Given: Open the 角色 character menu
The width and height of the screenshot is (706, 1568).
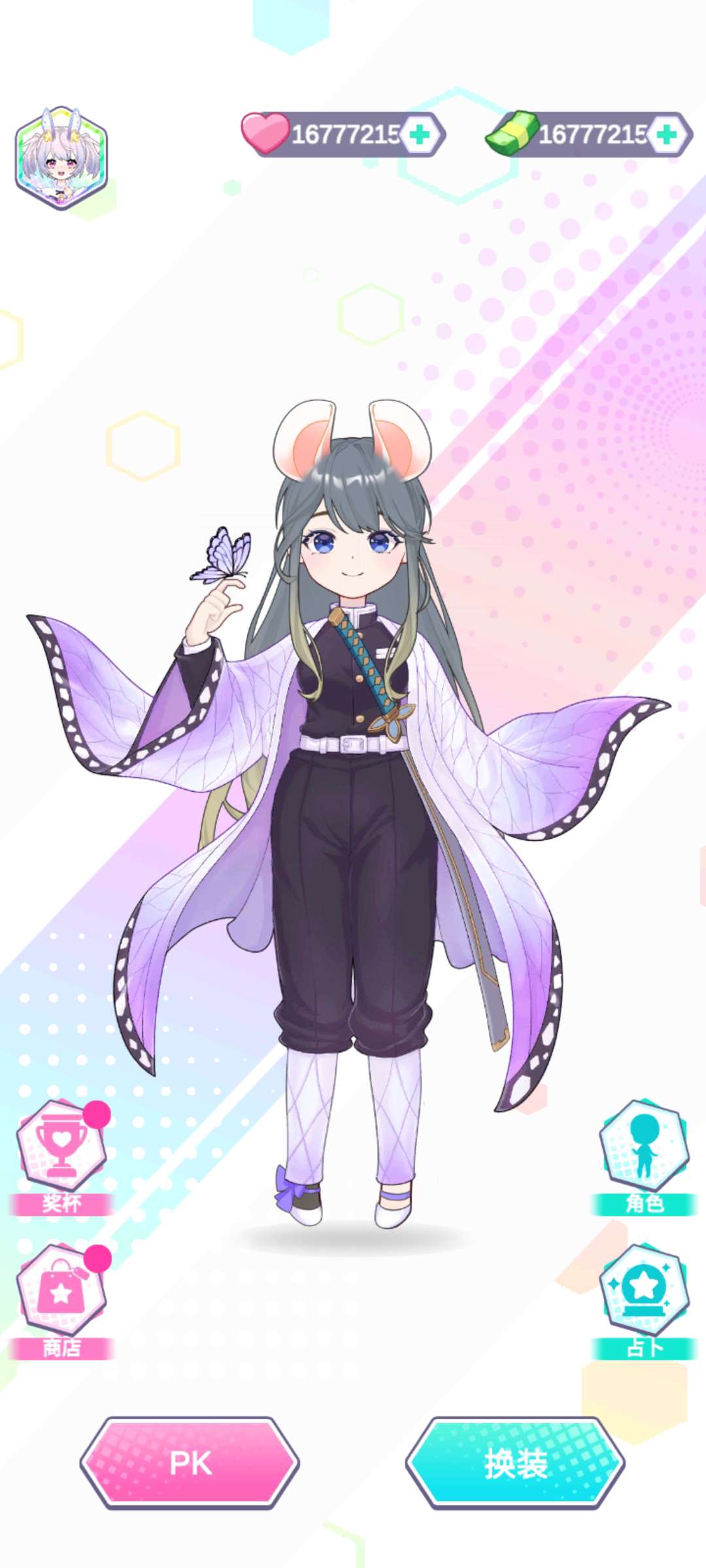Looking at the screenshot, I should [x=644, y=1149].
